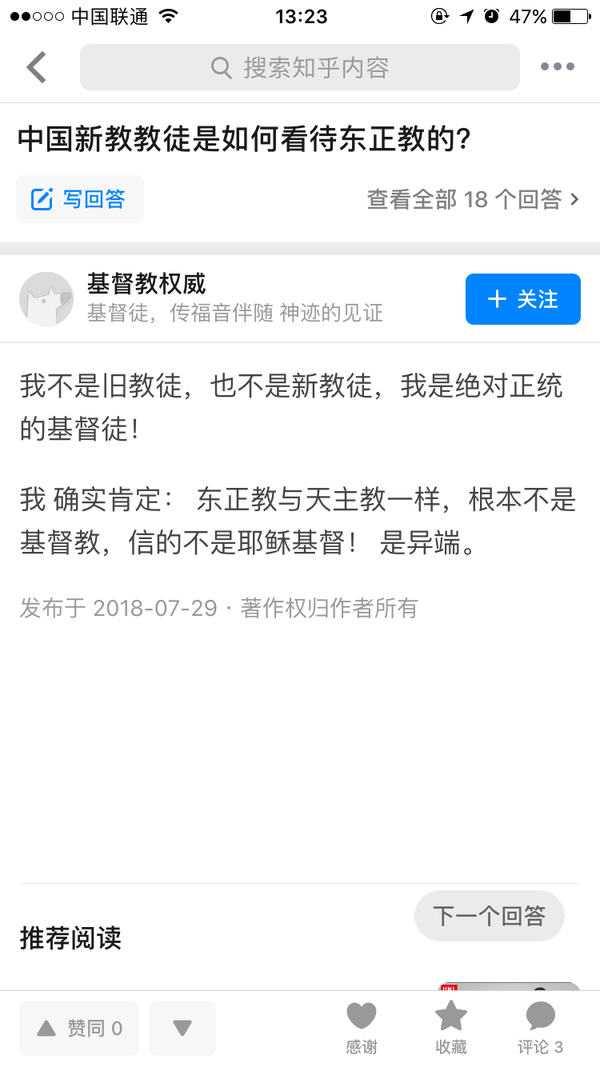
Task: Open 基督教权威's profile avatar
Action: pyautogui.click(x=46, y=299)
